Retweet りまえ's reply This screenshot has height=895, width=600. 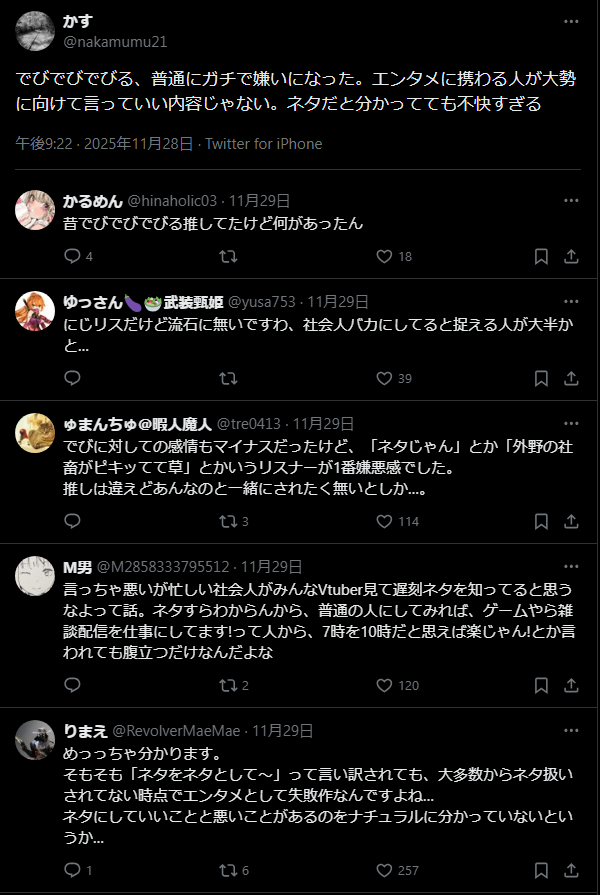pos(228,870)
